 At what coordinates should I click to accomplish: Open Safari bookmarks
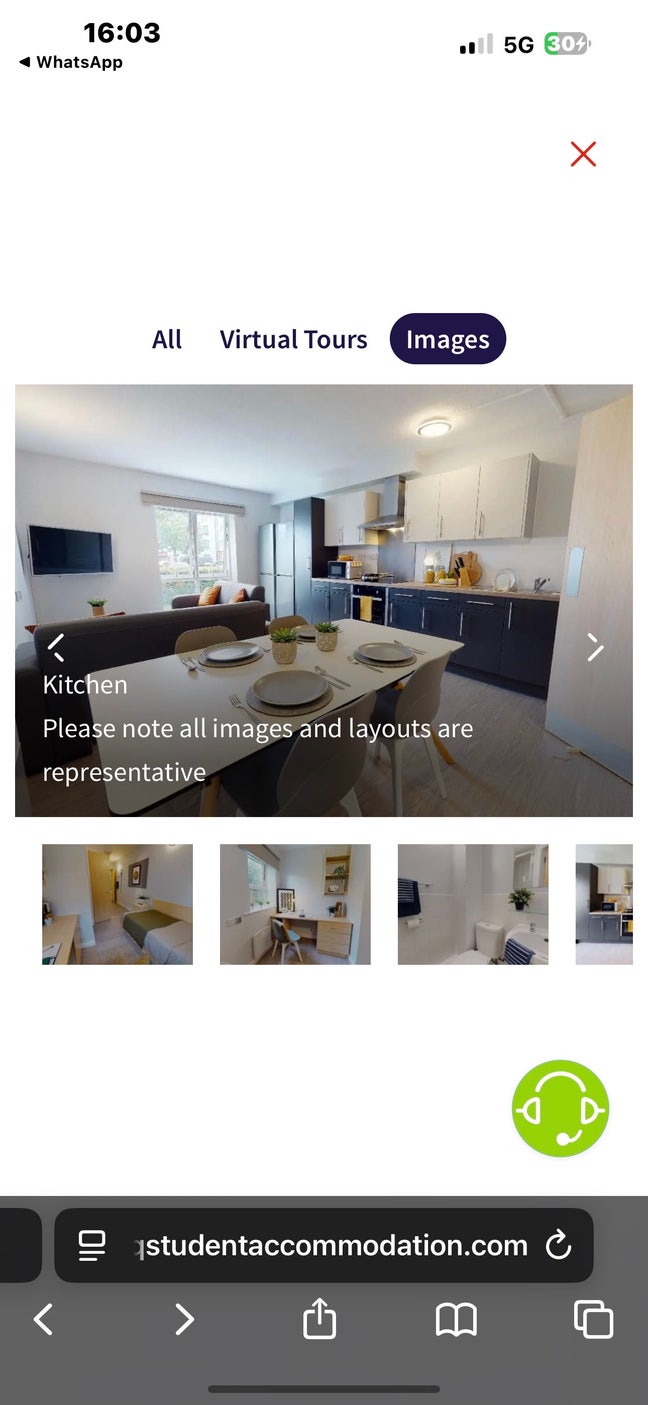click(456, 1319)
